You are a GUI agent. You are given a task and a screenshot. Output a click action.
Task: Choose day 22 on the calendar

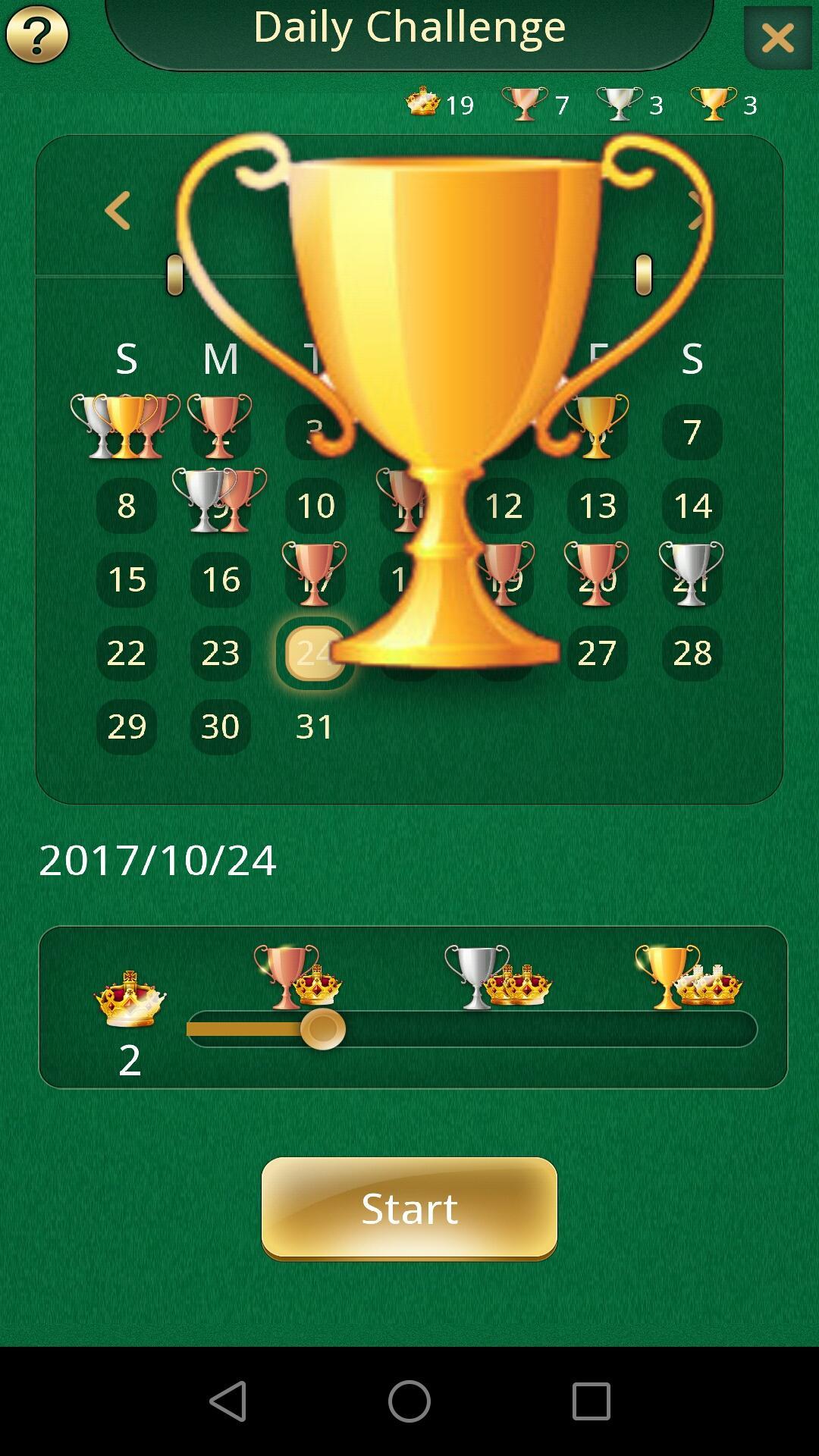coord(127,652)
